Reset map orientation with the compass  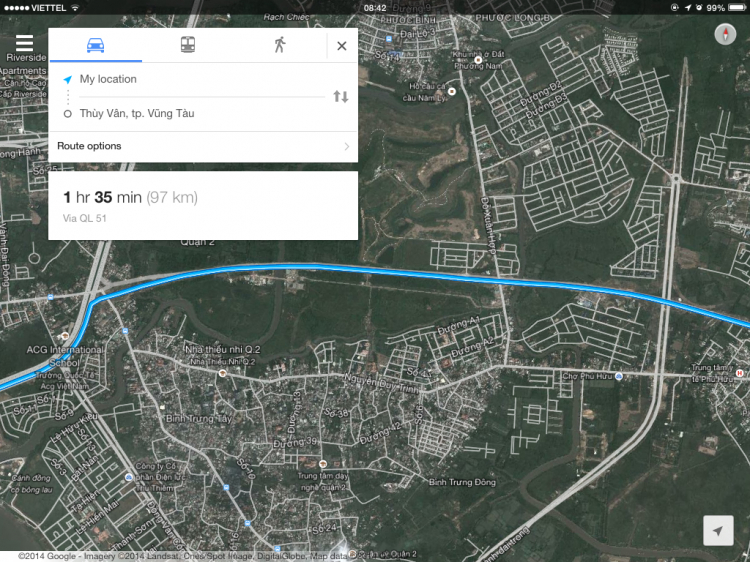tap(726, 35)
